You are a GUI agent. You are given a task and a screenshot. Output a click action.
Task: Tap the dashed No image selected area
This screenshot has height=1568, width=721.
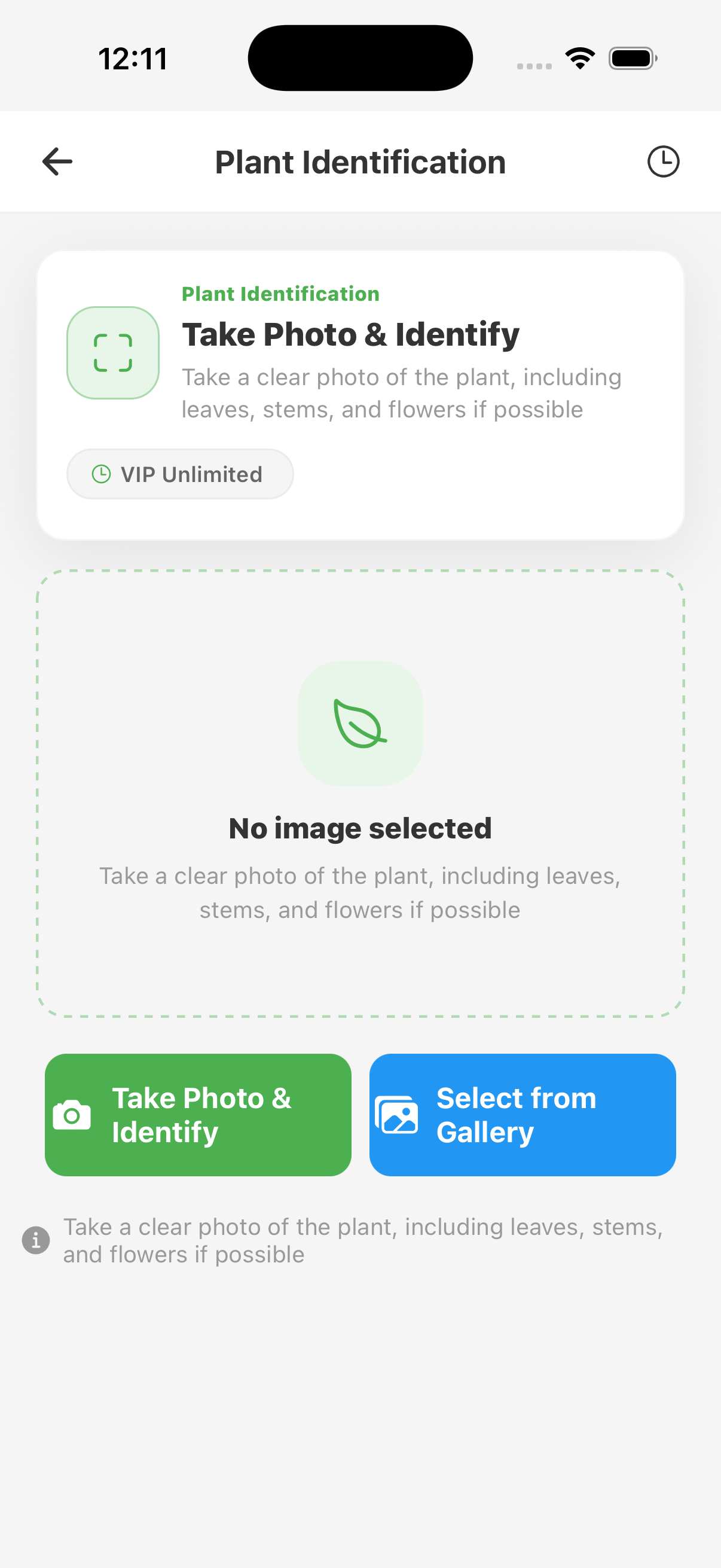coord(360,794)
